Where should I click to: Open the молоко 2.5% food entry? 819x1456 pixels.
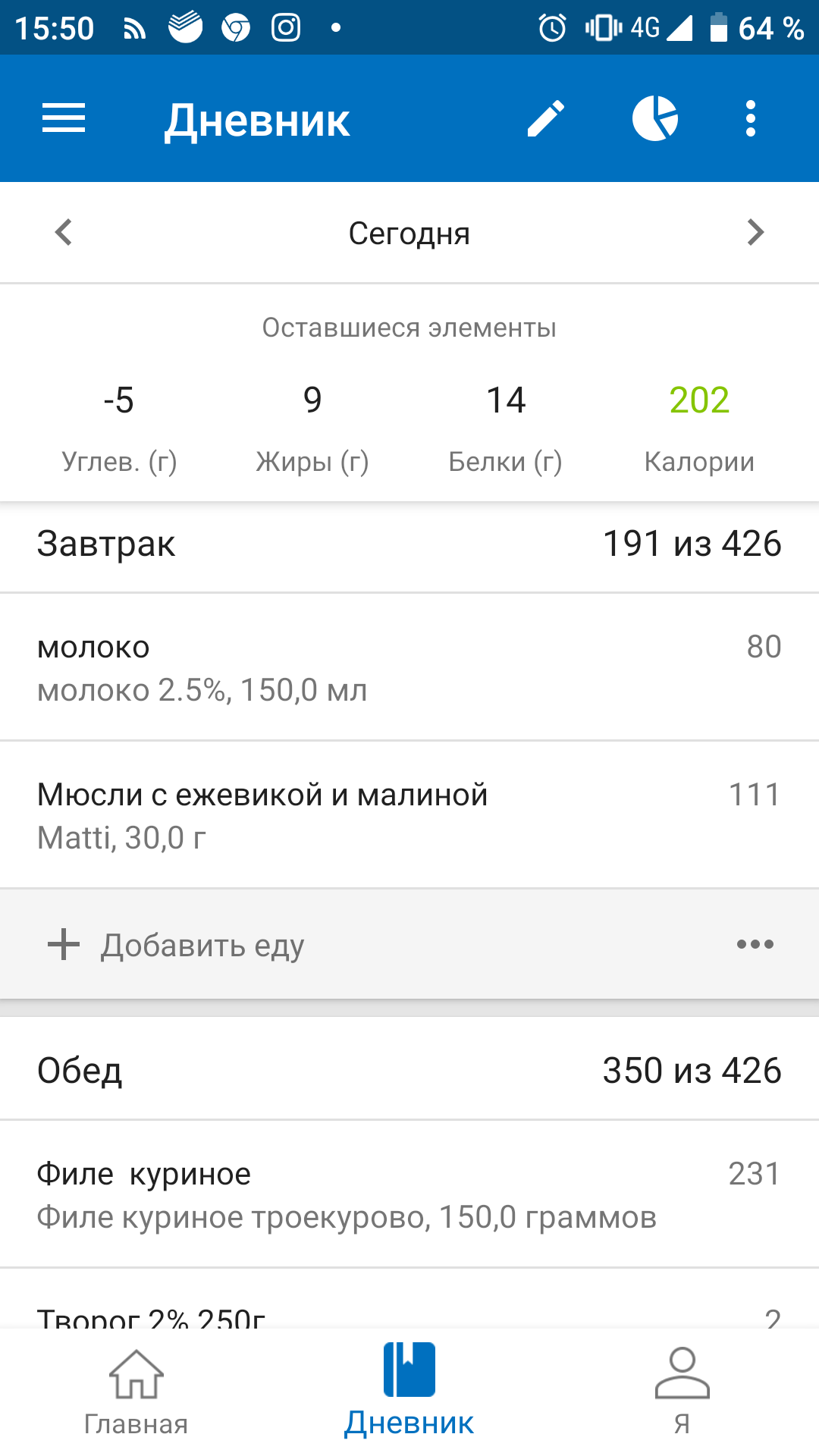tap(409, 667)
